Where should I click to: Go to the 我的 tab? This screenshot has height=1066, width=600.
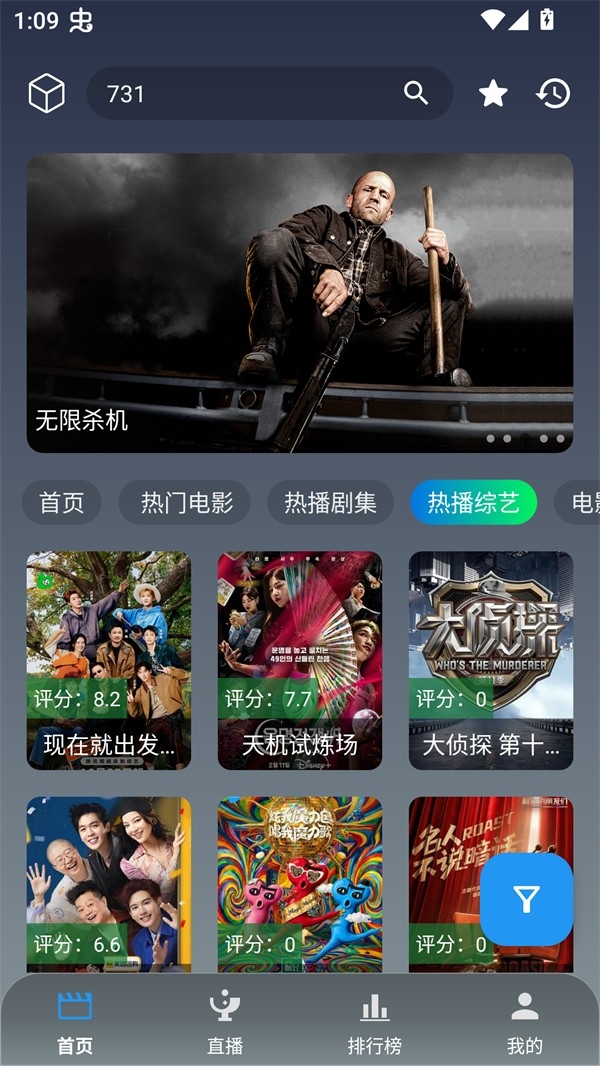point(524,1022)
